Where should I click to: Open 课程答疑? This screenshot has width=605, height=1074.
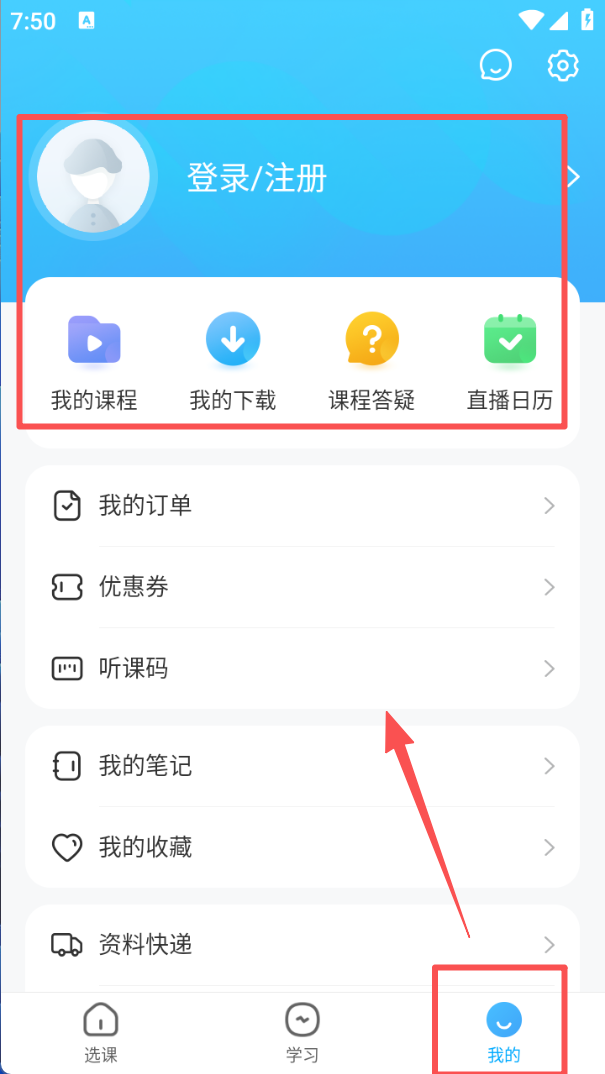click(x=372, y=362)
